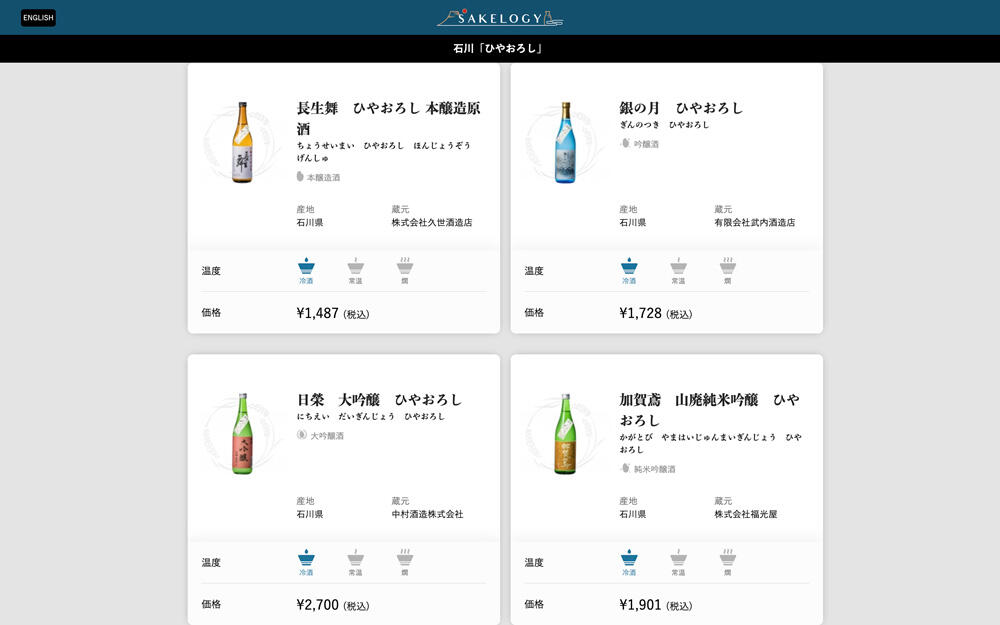
Task: Go to the SAKELOGY home logo
Action: (500, 18)
